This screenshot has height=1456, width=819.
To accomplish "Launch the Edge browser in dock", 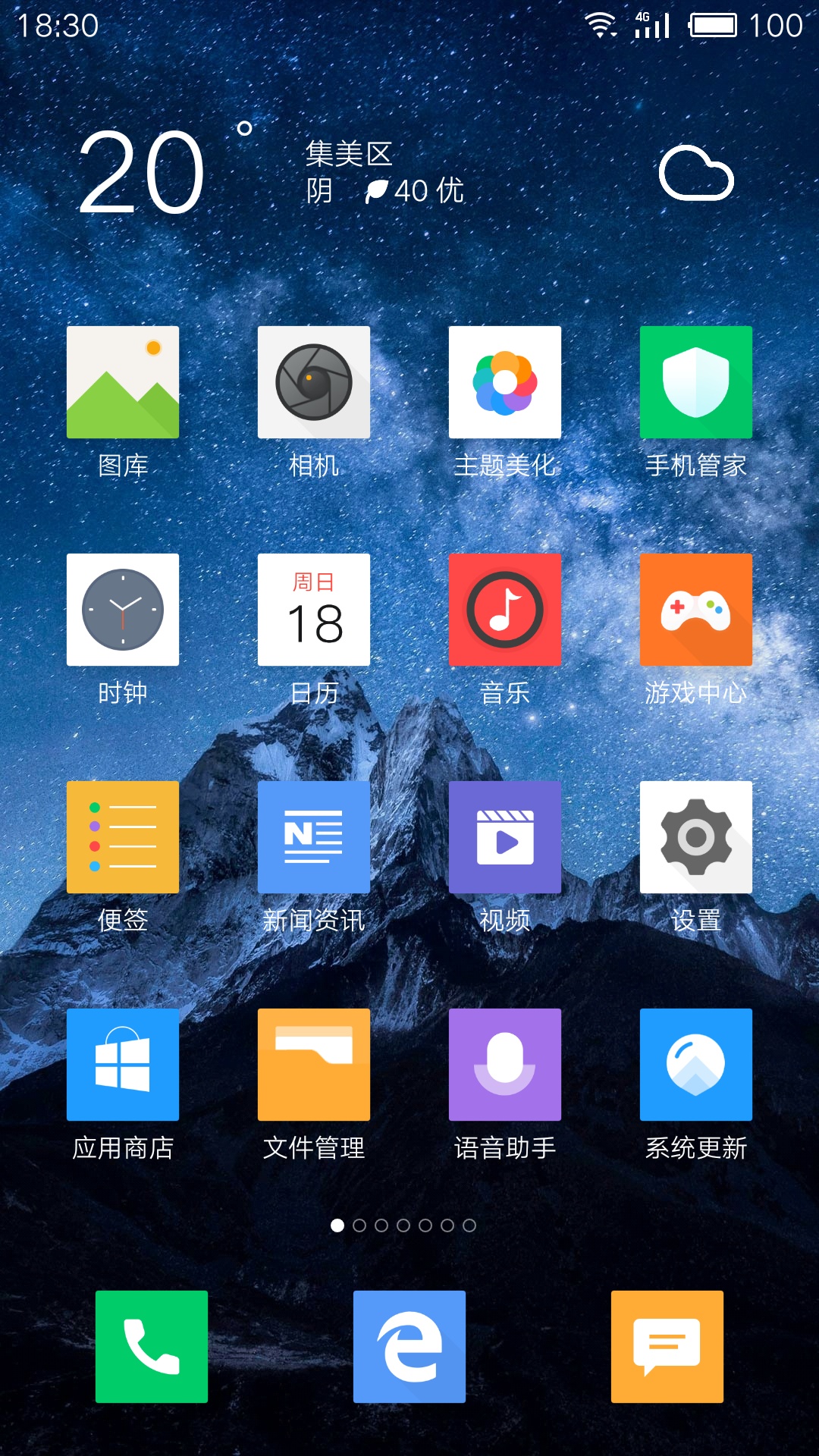I will click(x=409, y=1347).
